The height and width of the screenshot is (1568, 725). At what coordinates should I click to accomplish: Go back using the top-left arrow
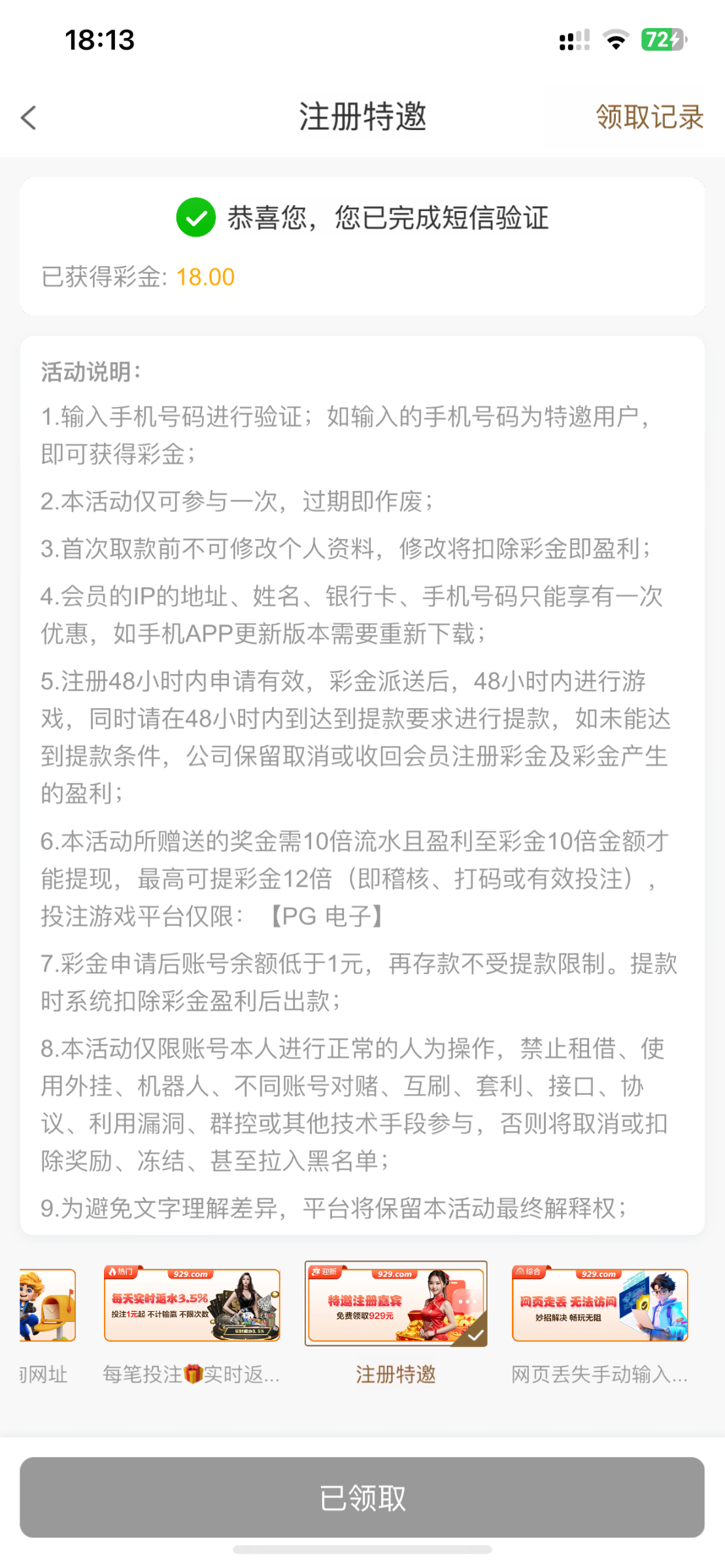(29, 118)
